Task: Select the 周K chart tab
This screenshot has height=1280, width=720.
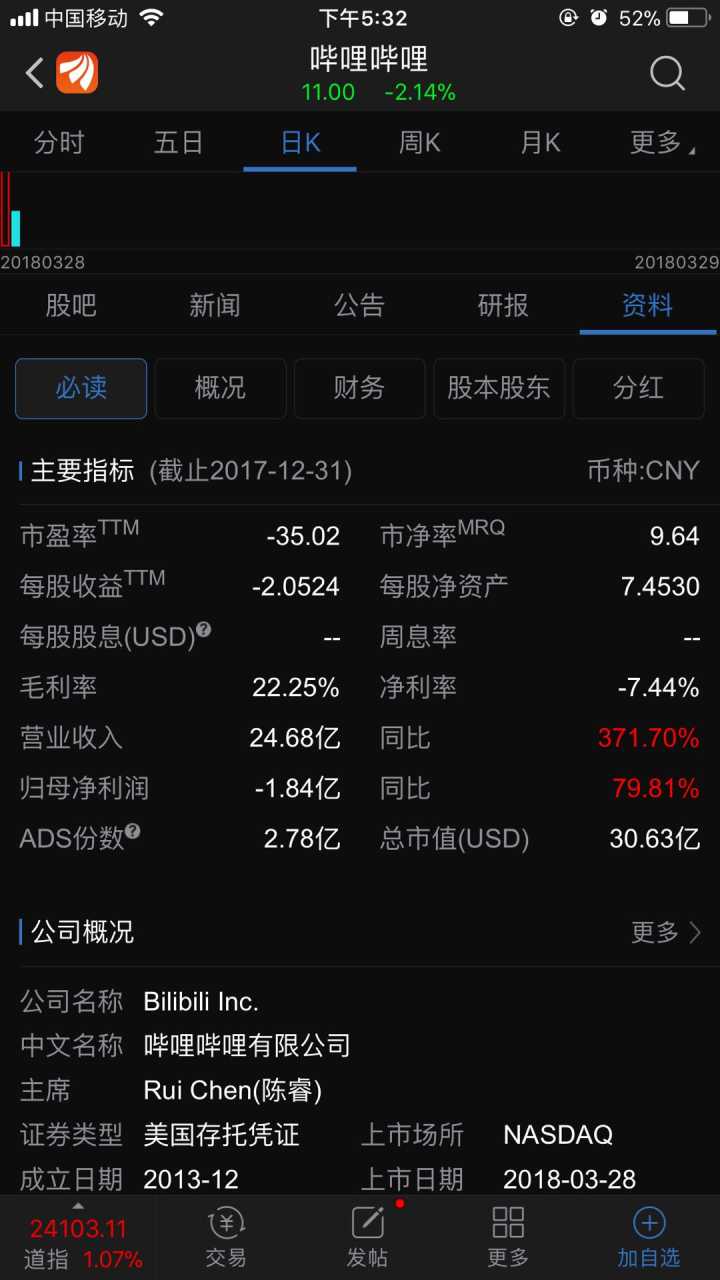Action: click(x=419, y=143)
